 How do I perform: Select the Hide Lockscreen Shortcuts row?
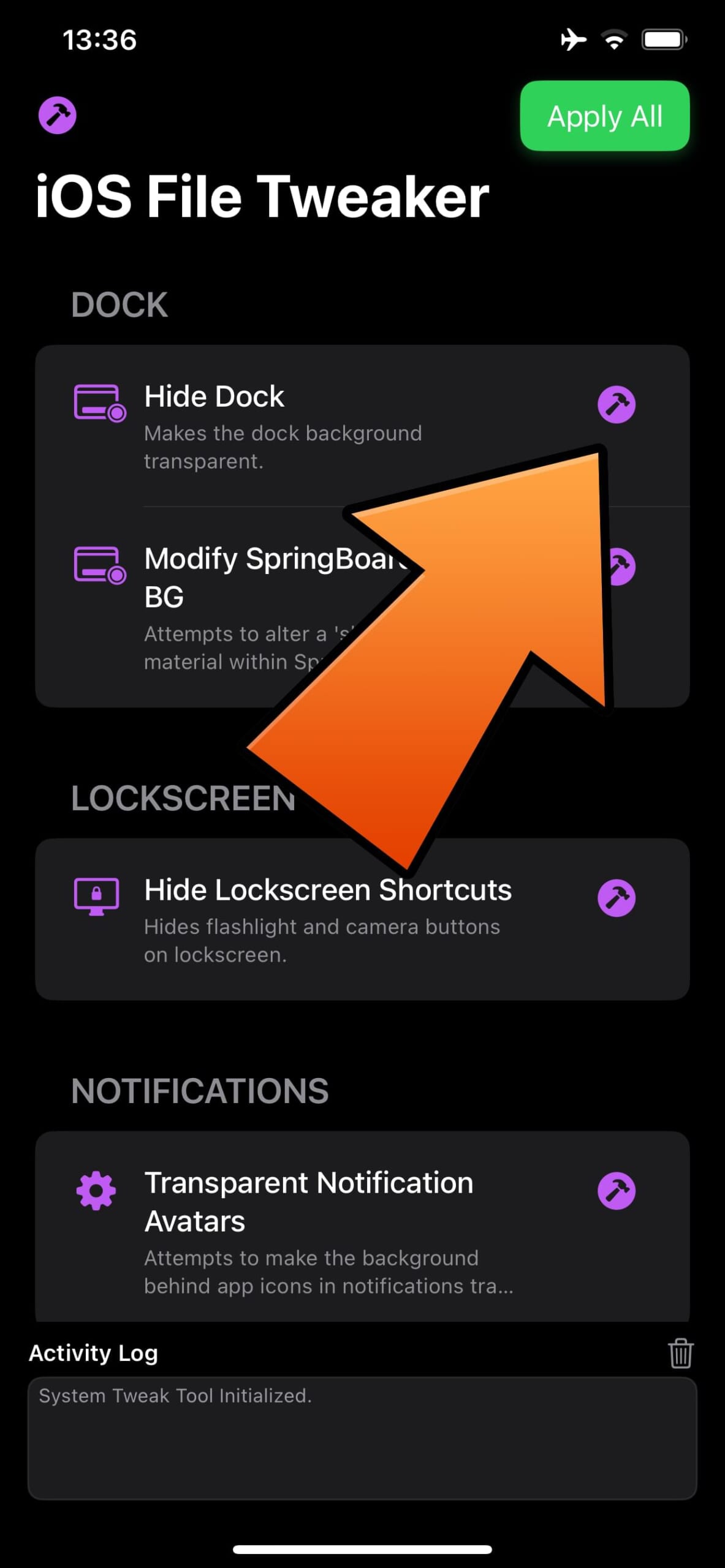tap(362, 919)
